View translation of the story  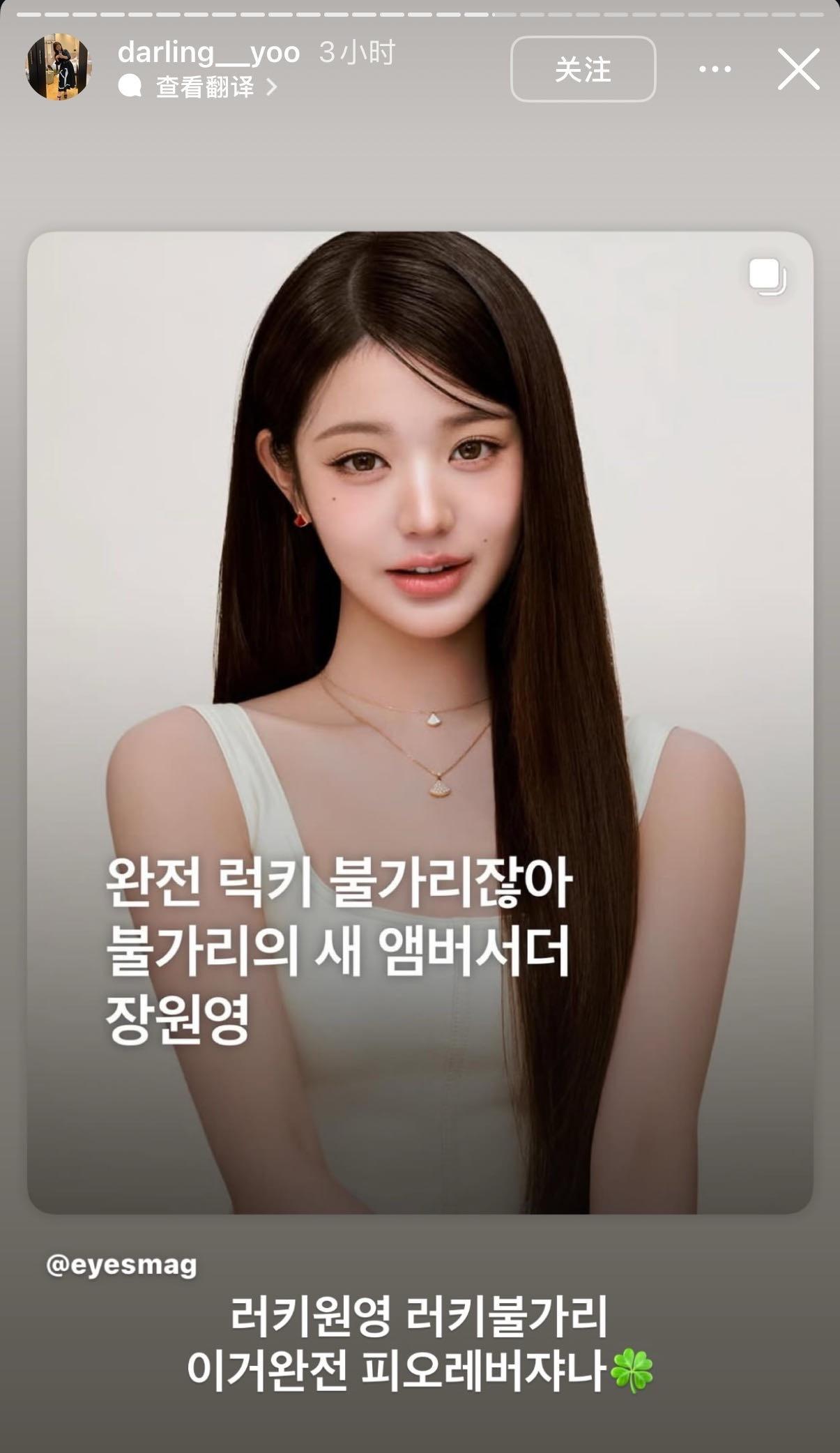(x=206, y=87)
